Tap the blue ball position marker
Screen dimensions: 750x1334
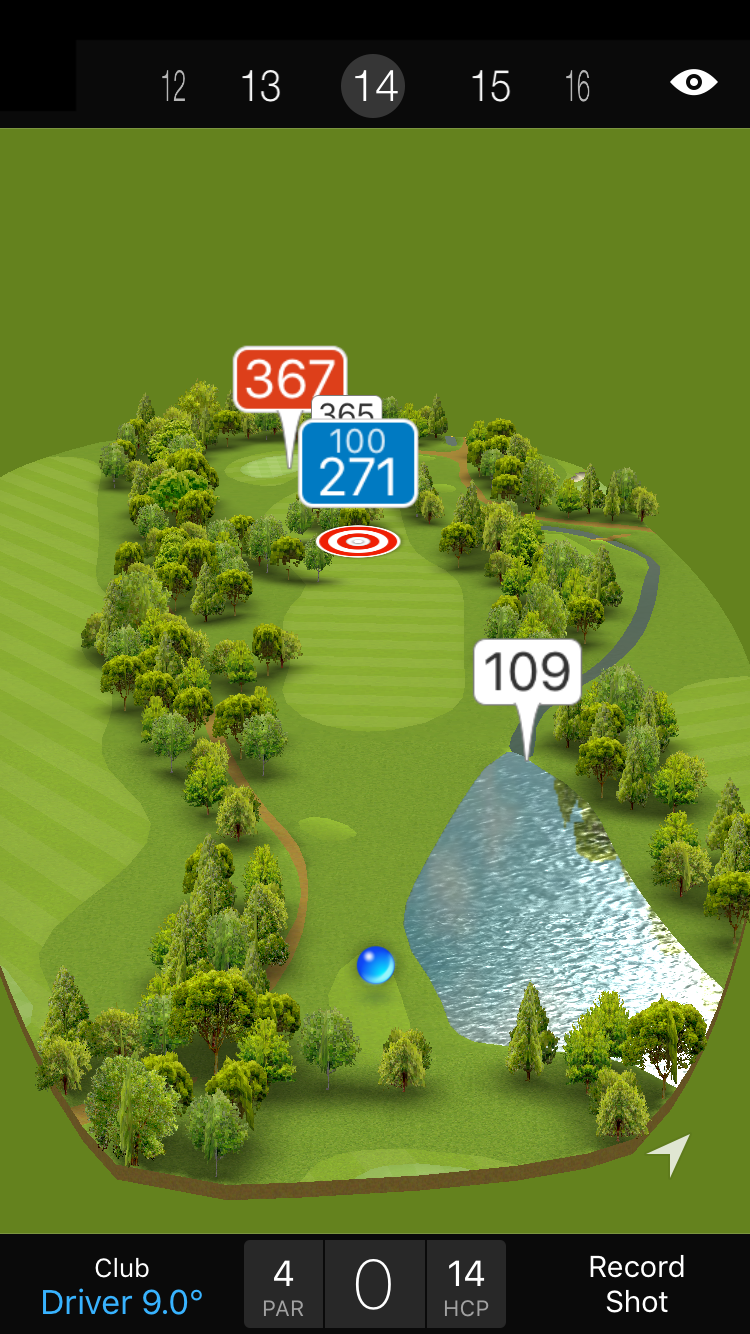click(x=375, y=965)
